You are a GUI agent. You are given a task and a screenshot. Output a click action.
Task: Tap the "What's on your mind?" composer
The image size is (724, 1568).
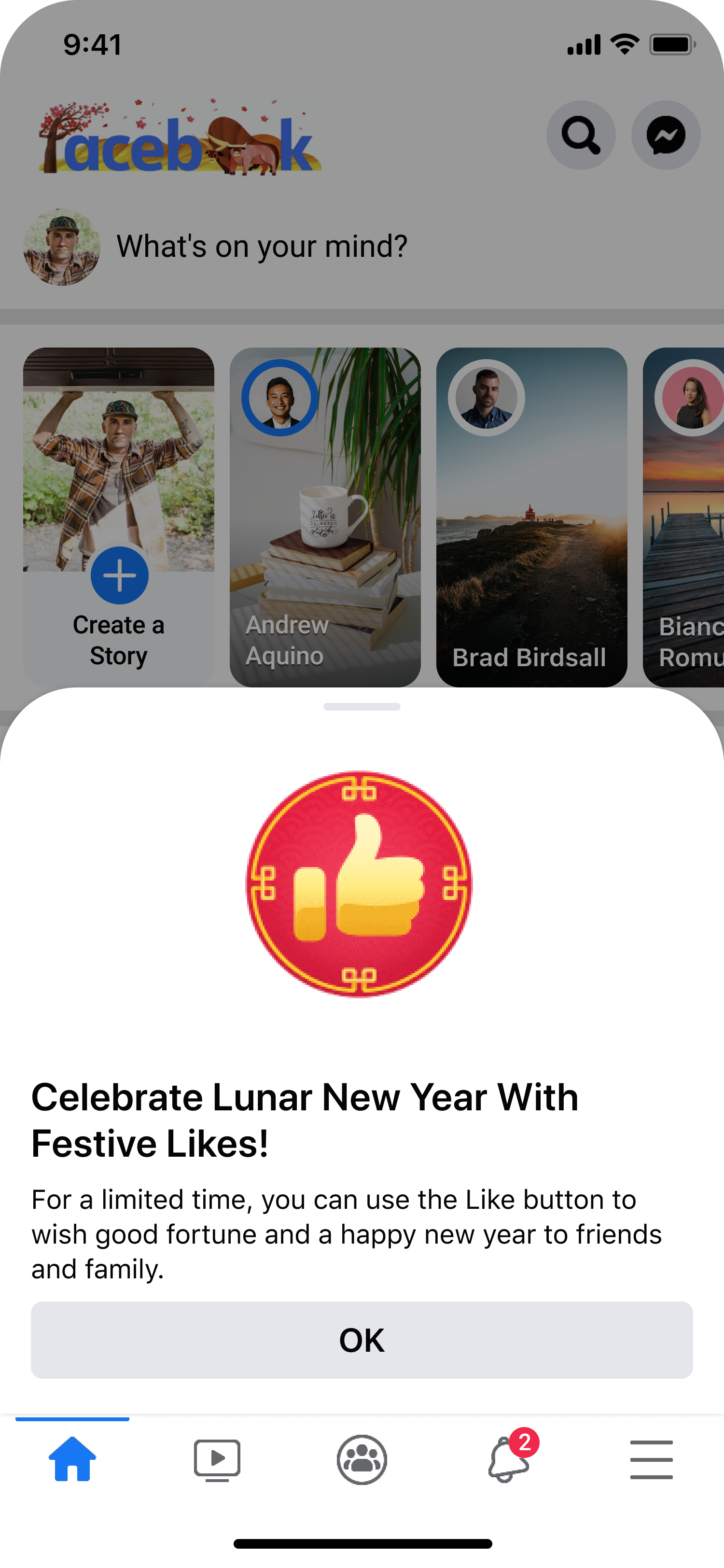[x=262, y=247]
